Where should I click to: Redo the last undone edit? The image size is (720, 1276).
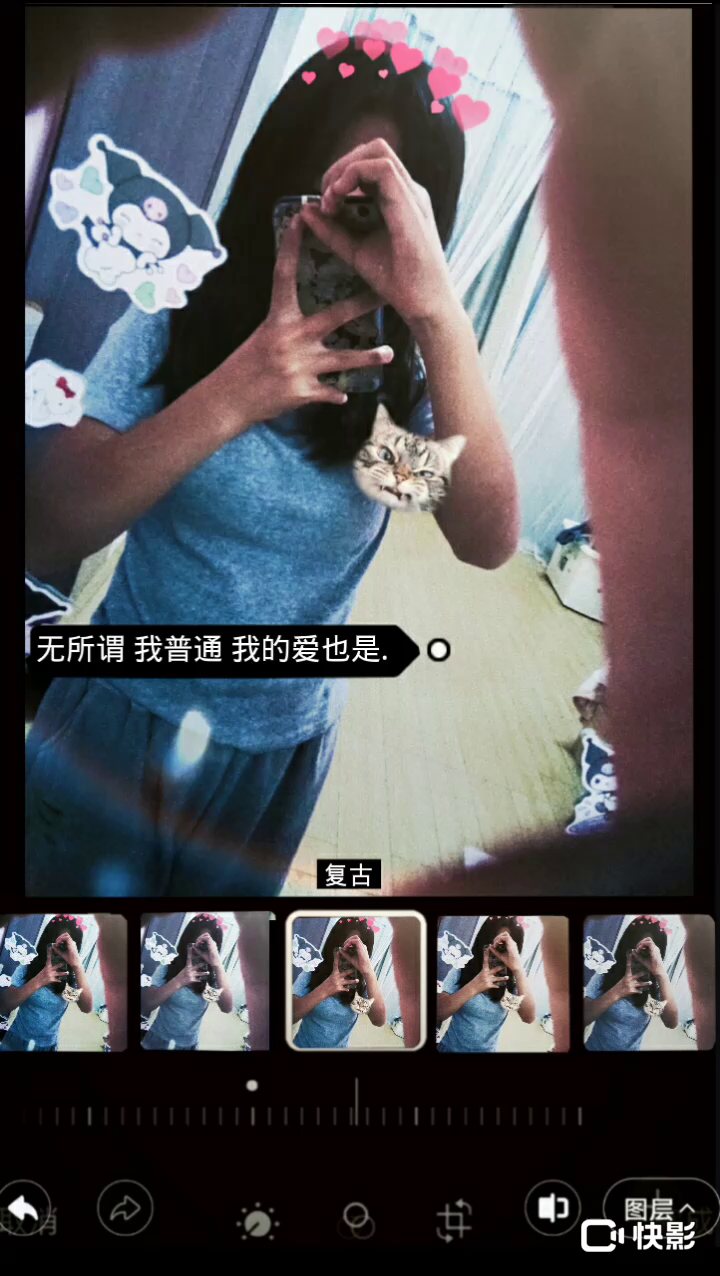[x=125, y=1210]
